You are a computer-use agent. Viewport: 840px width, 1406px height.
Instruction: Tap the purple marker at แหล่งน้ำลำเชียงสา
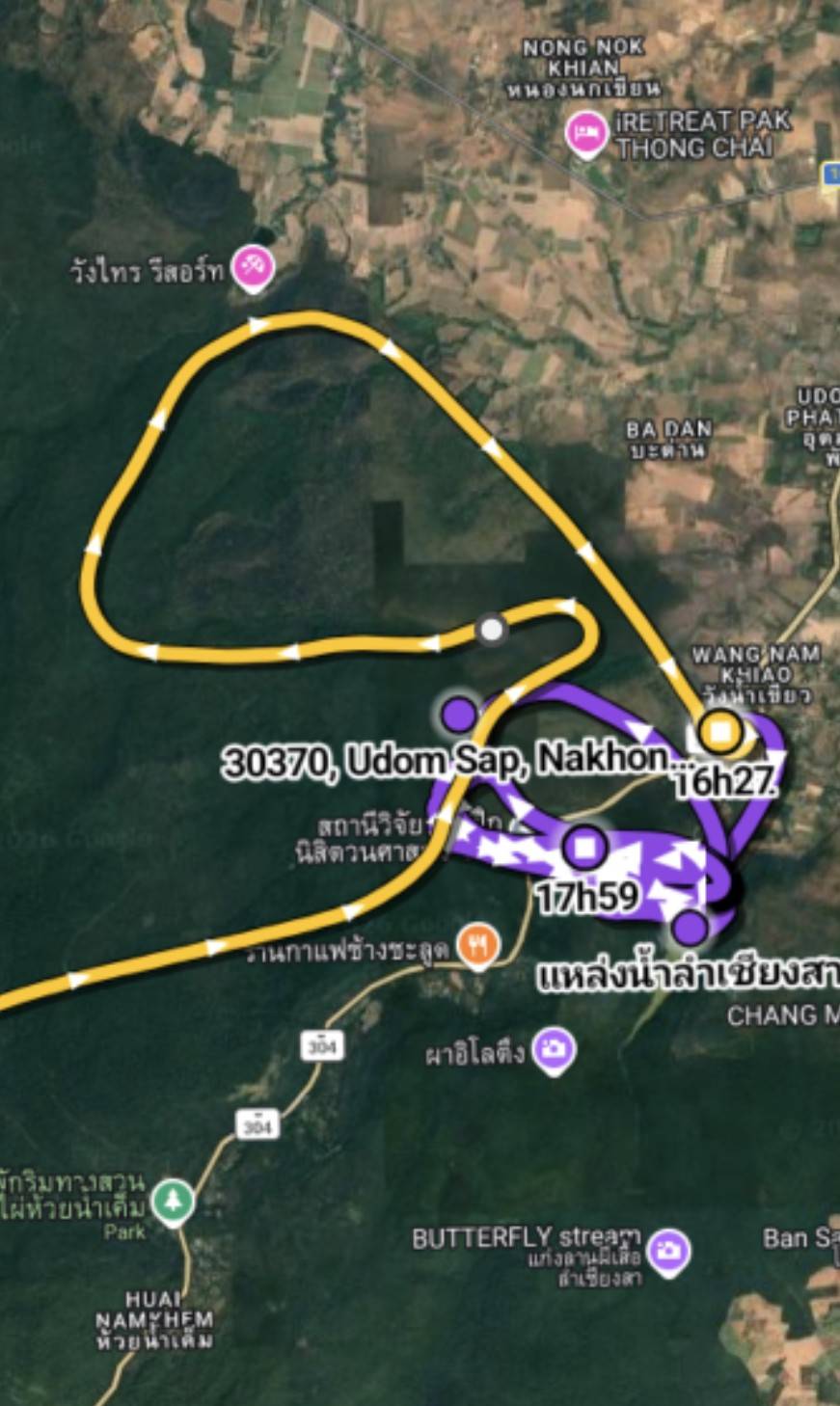(x=691, y=927)
